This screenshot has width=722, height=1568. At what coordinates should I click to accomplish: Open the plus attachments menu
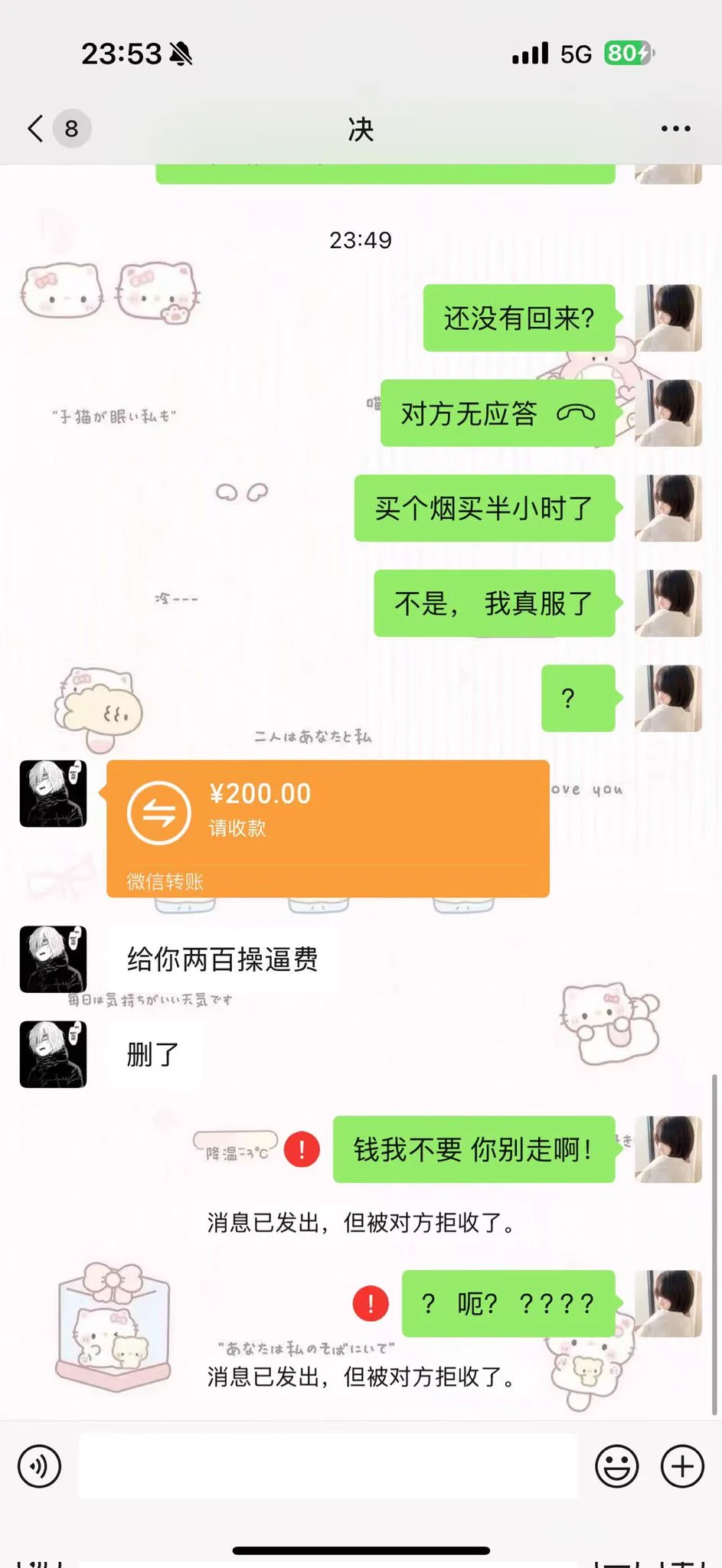(x=682, y=1466)
